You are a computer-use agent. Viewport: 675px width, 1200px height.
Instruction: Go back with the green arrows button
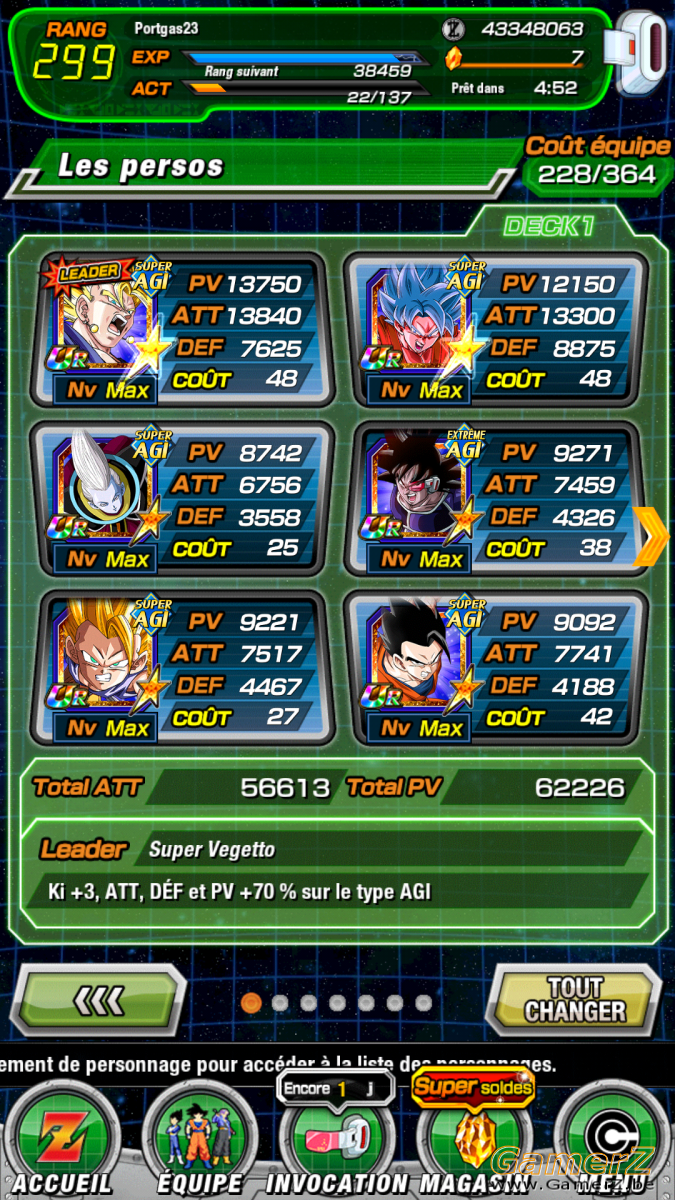102,1000
